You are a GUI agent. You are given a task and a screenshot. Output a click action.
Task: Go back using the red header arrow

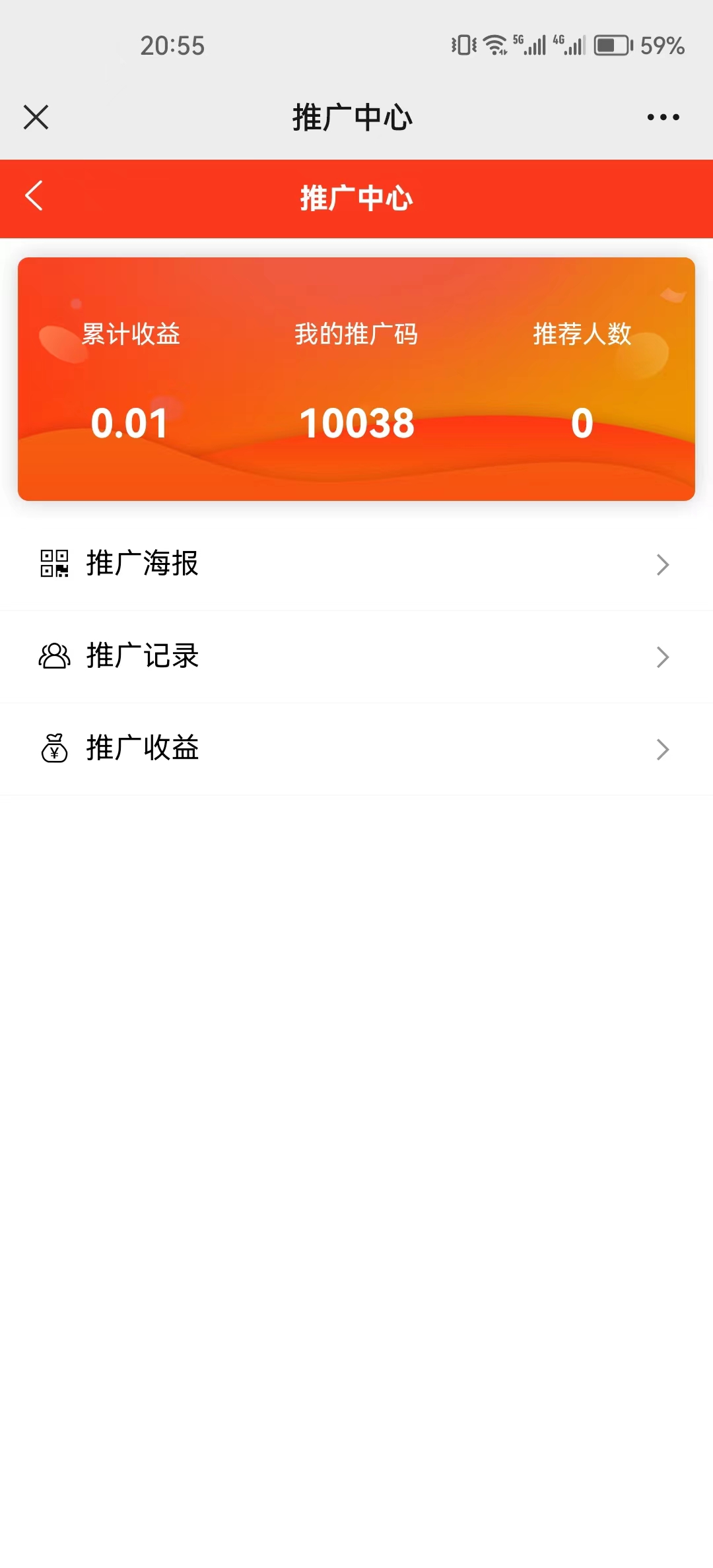34,196
